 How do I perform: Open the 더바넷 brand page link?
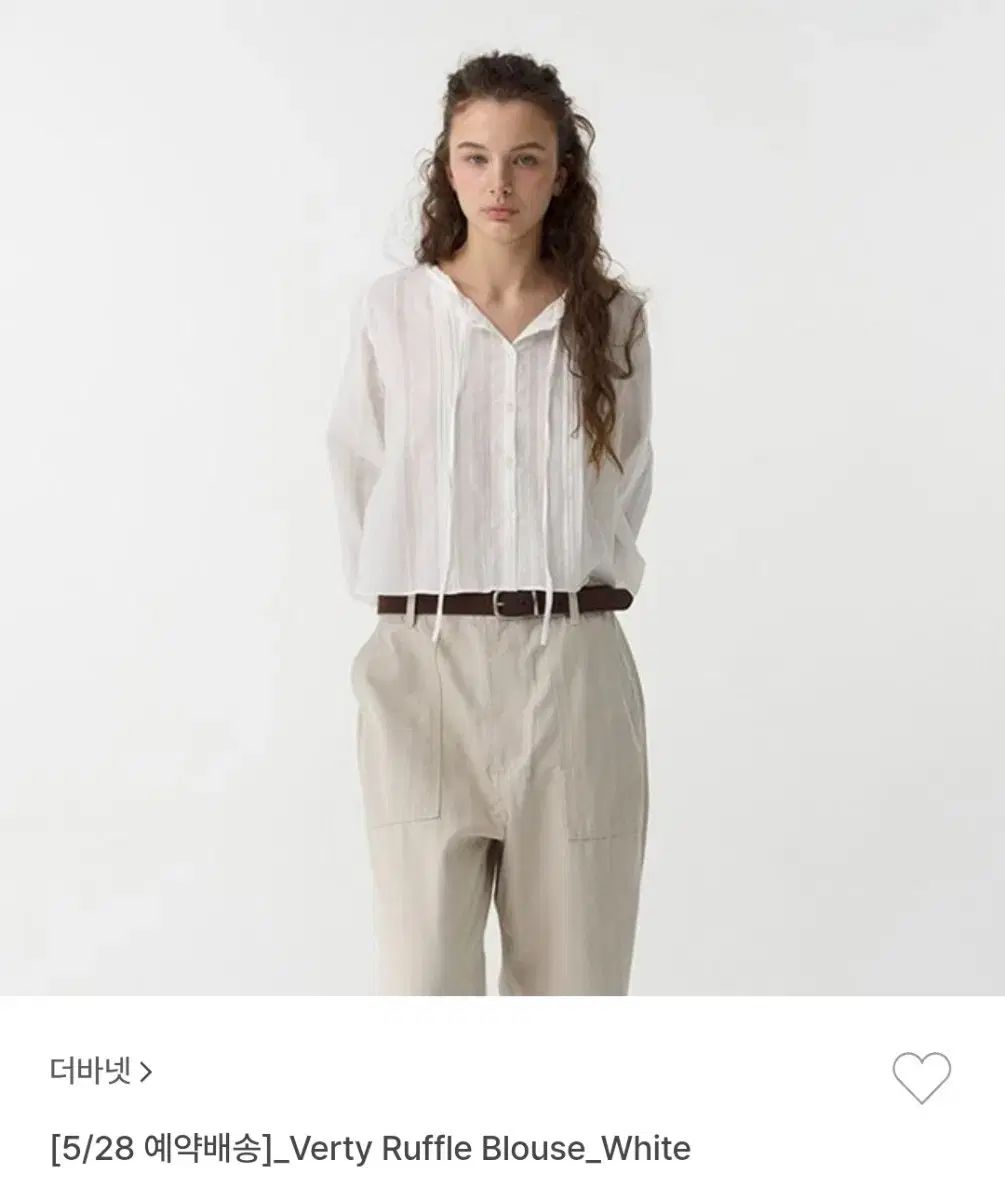100,1072
